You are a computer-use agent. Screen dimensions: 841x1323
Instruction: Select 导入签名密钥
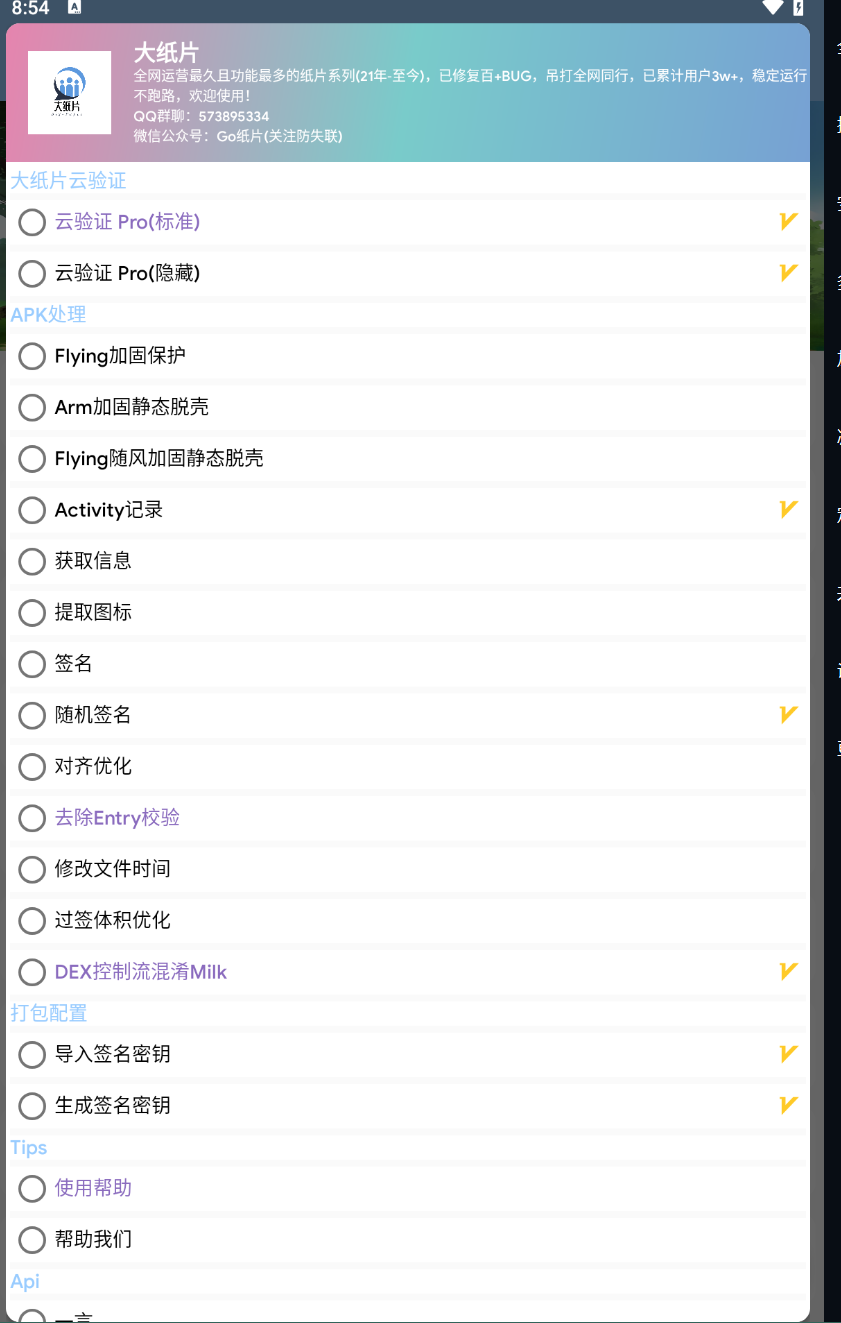coord(112,1054)
